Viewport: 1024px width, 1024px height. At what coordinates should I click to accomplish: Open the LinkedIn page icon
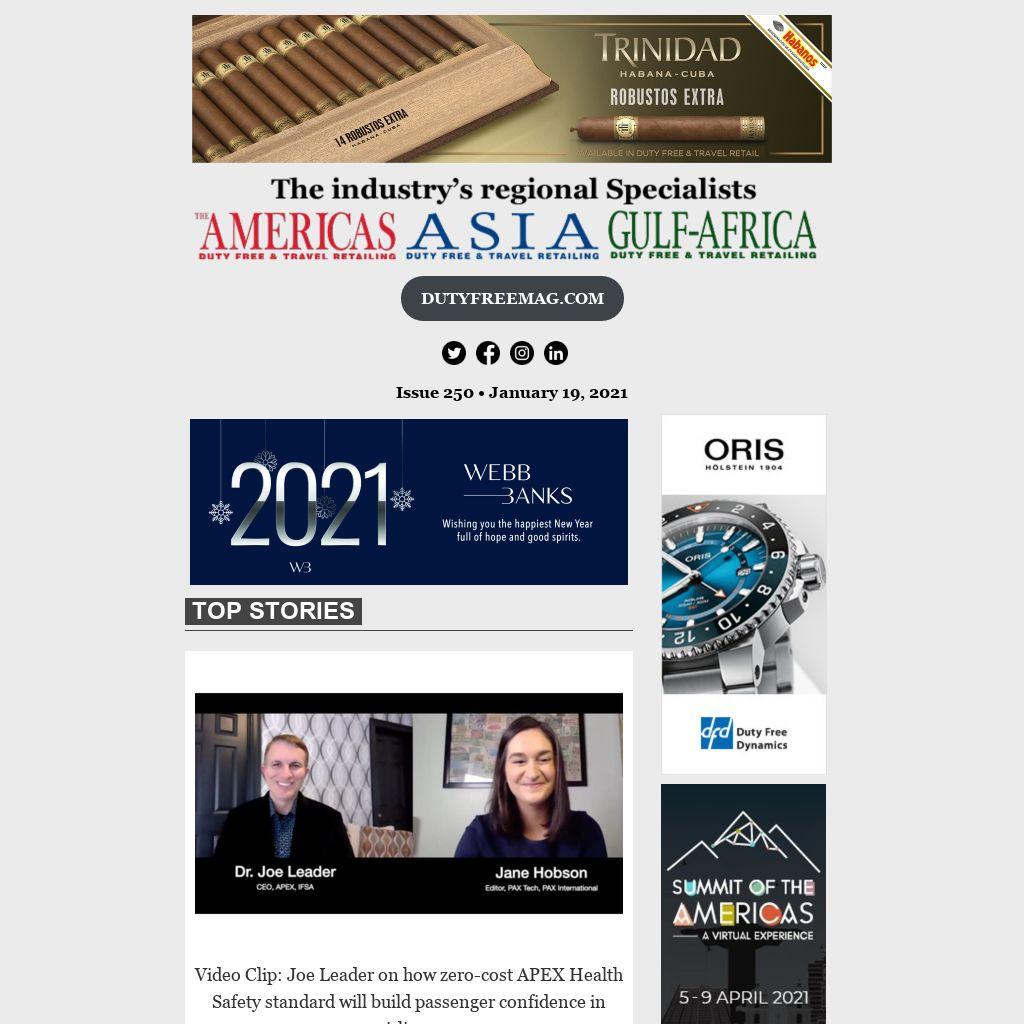coord(556,353)
